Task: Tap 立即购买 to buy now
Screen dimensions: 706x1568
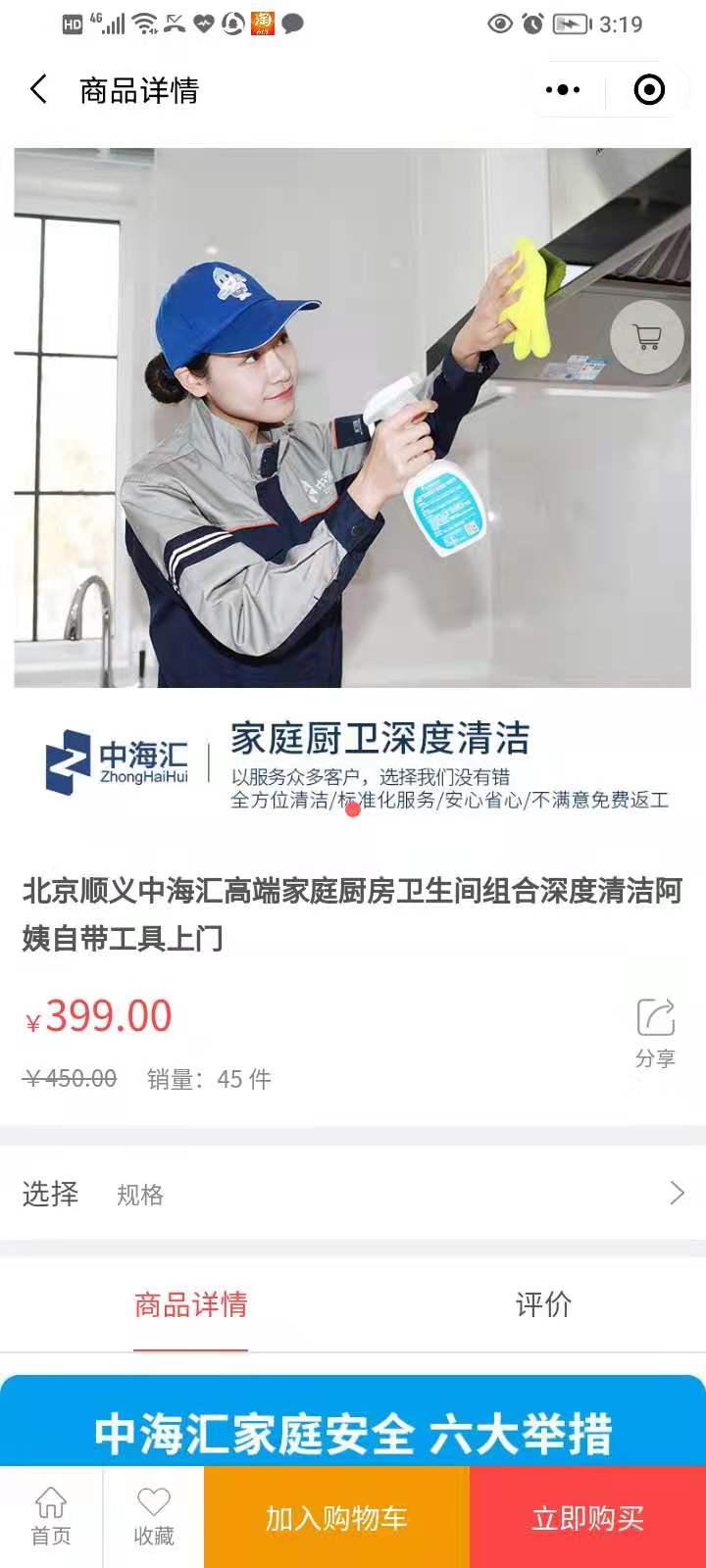Action: (587, 1518)
